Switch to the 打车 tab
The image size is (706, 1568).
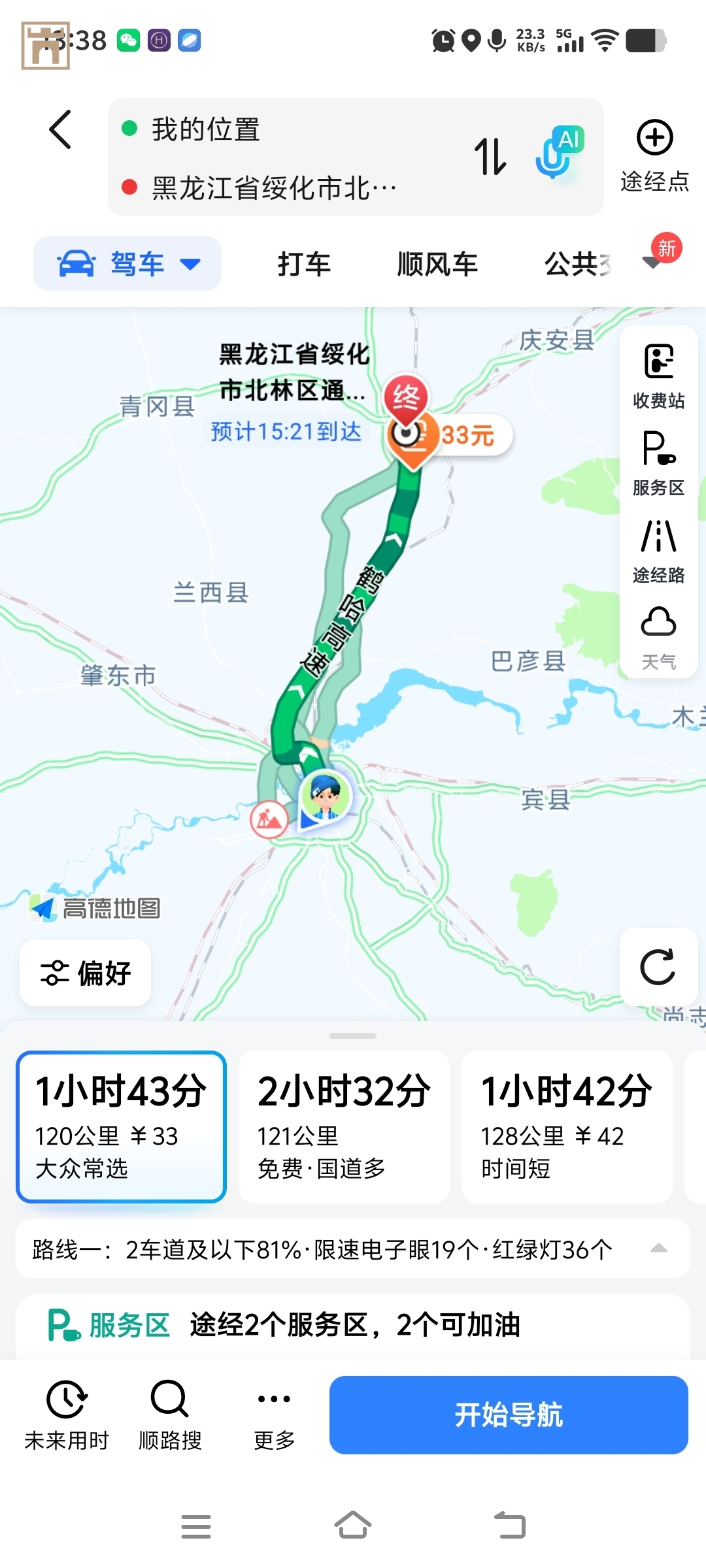pos(303,264)
